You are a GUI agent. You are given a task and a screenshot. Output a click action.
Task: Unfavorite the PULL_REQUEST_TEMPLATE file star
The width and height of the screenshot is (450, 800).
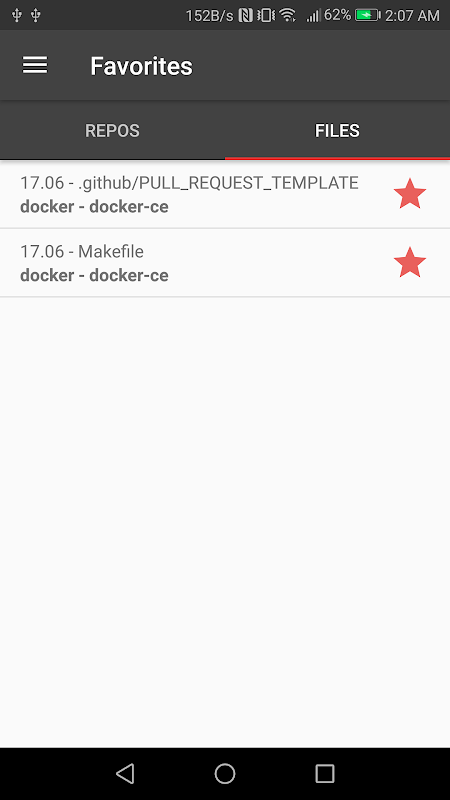410,194
